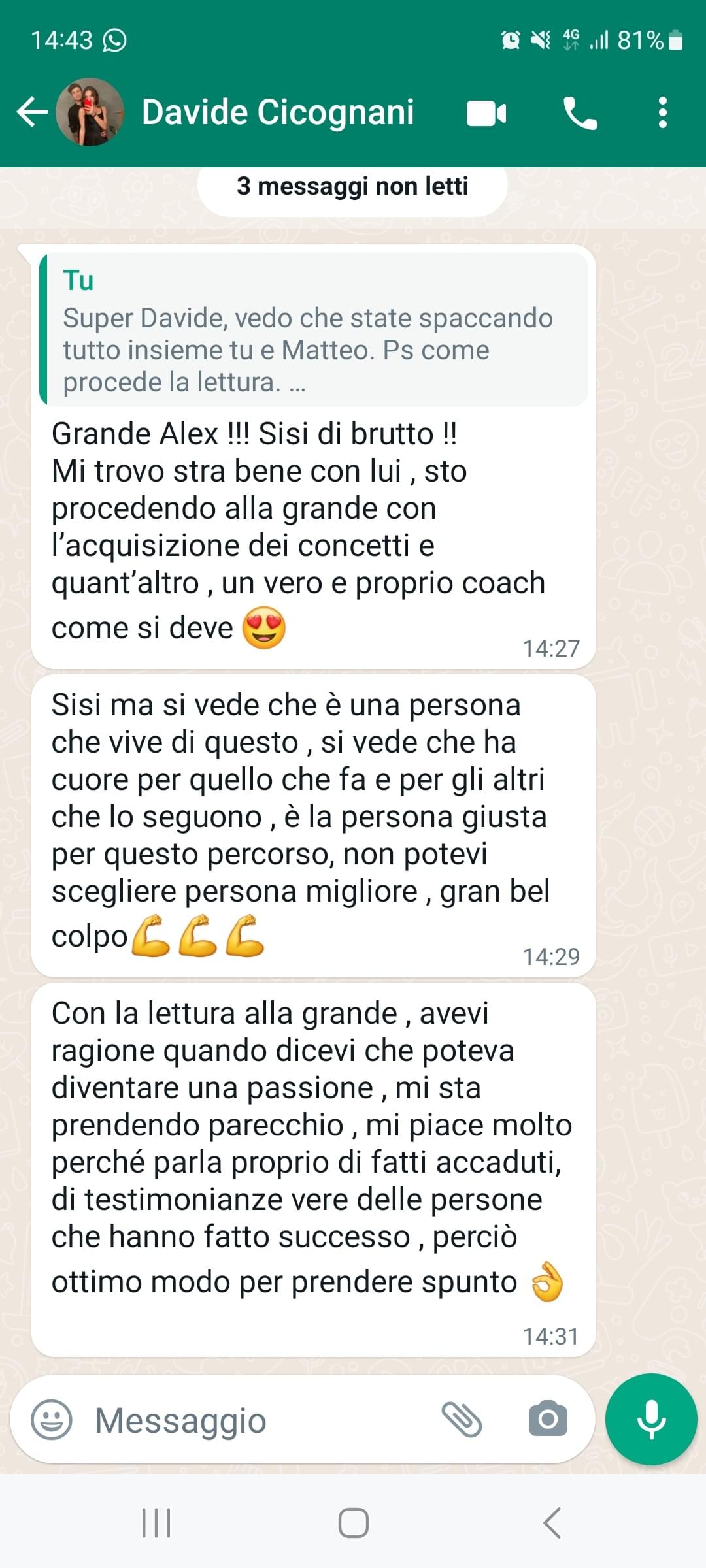
Task: Tap the Messaggio text field
Action: click(261, 1420)
